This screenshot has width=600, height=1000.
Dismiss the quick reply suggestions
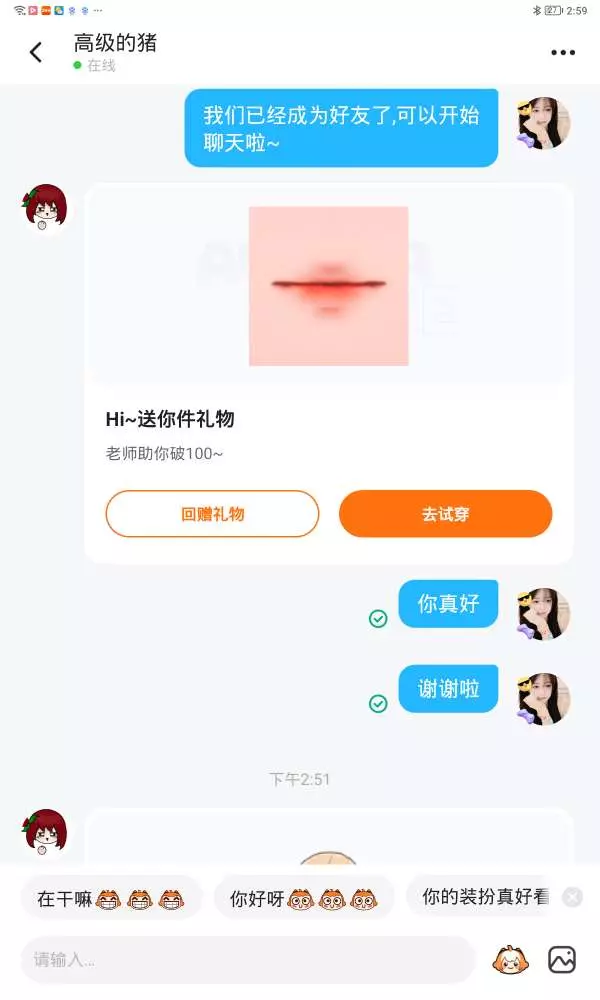pos(573,897)
